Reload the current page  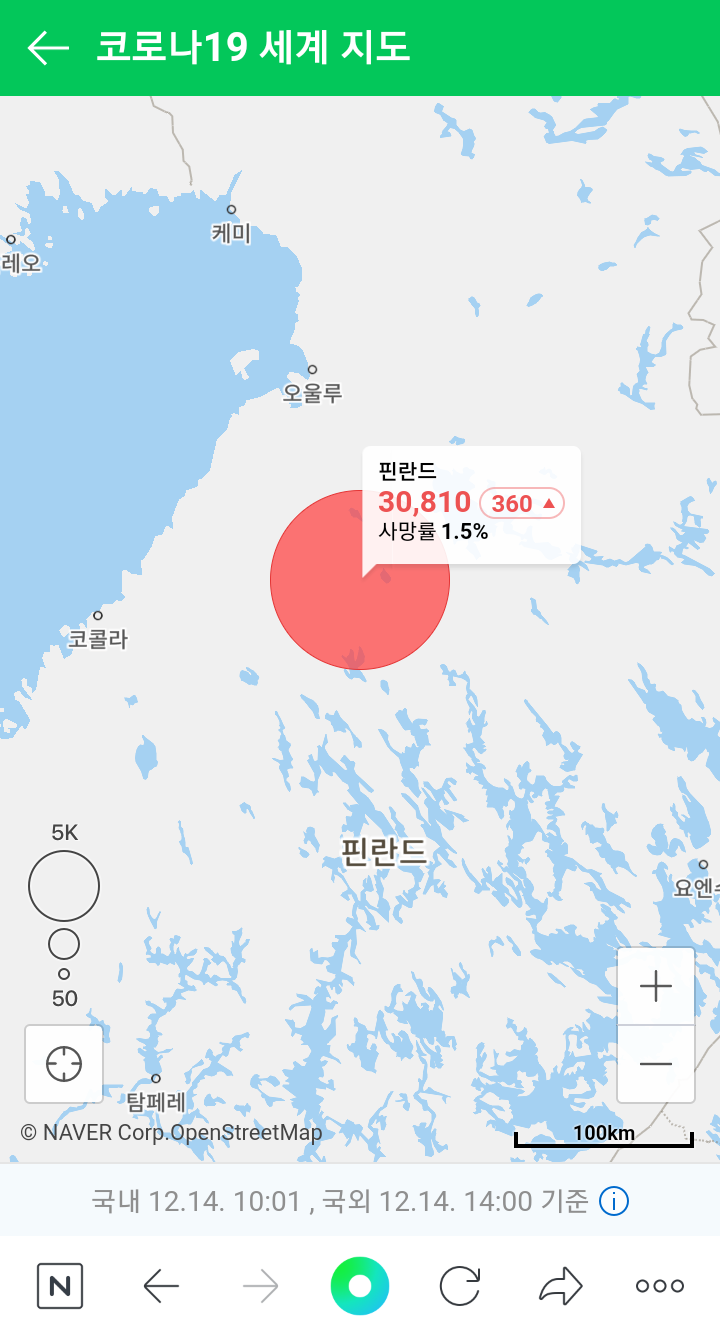[x=460, y=1286]
